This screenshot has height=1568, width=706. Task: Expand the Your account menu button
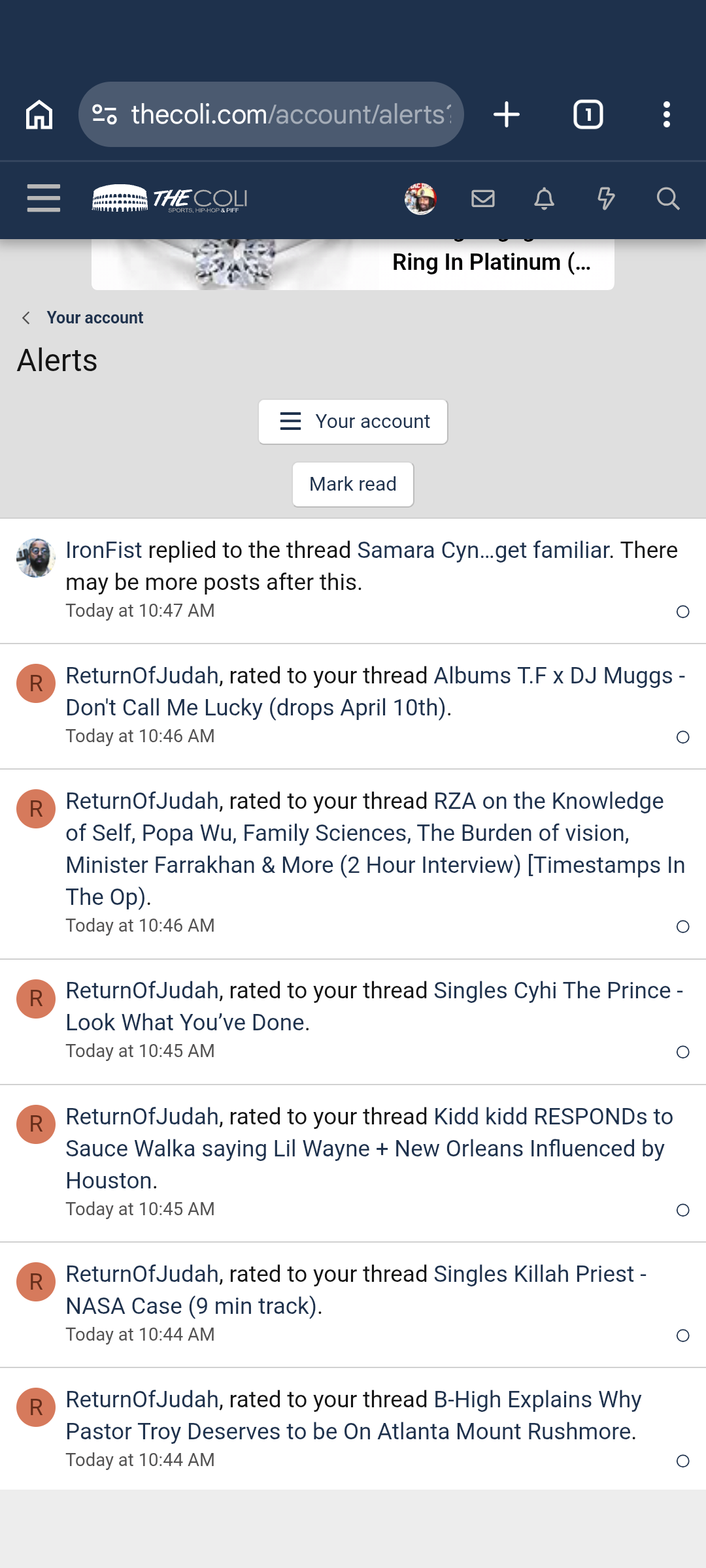[353, 422]
